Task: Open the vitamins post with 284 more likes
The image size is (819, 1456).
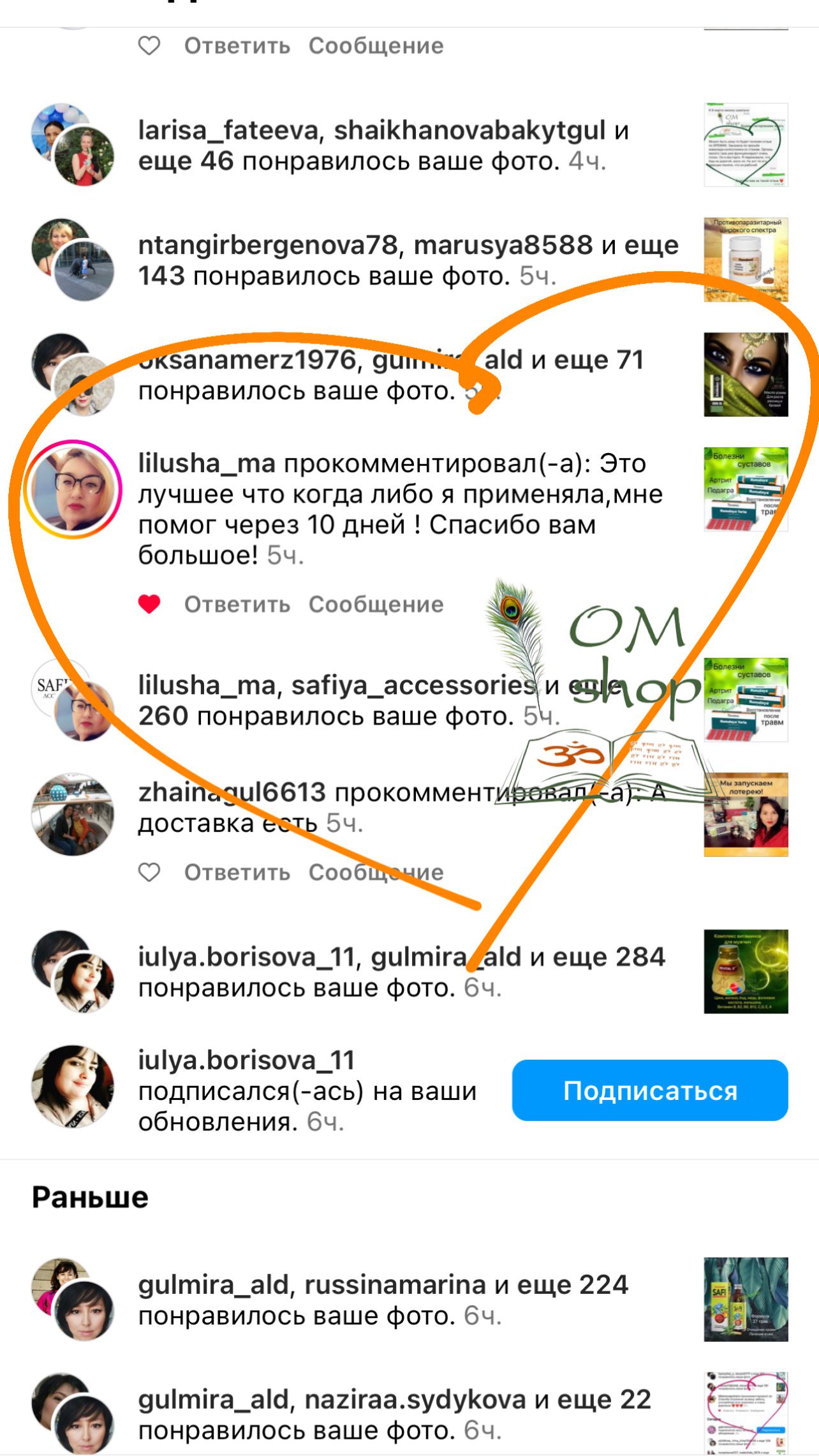Action: pos(746,971)
